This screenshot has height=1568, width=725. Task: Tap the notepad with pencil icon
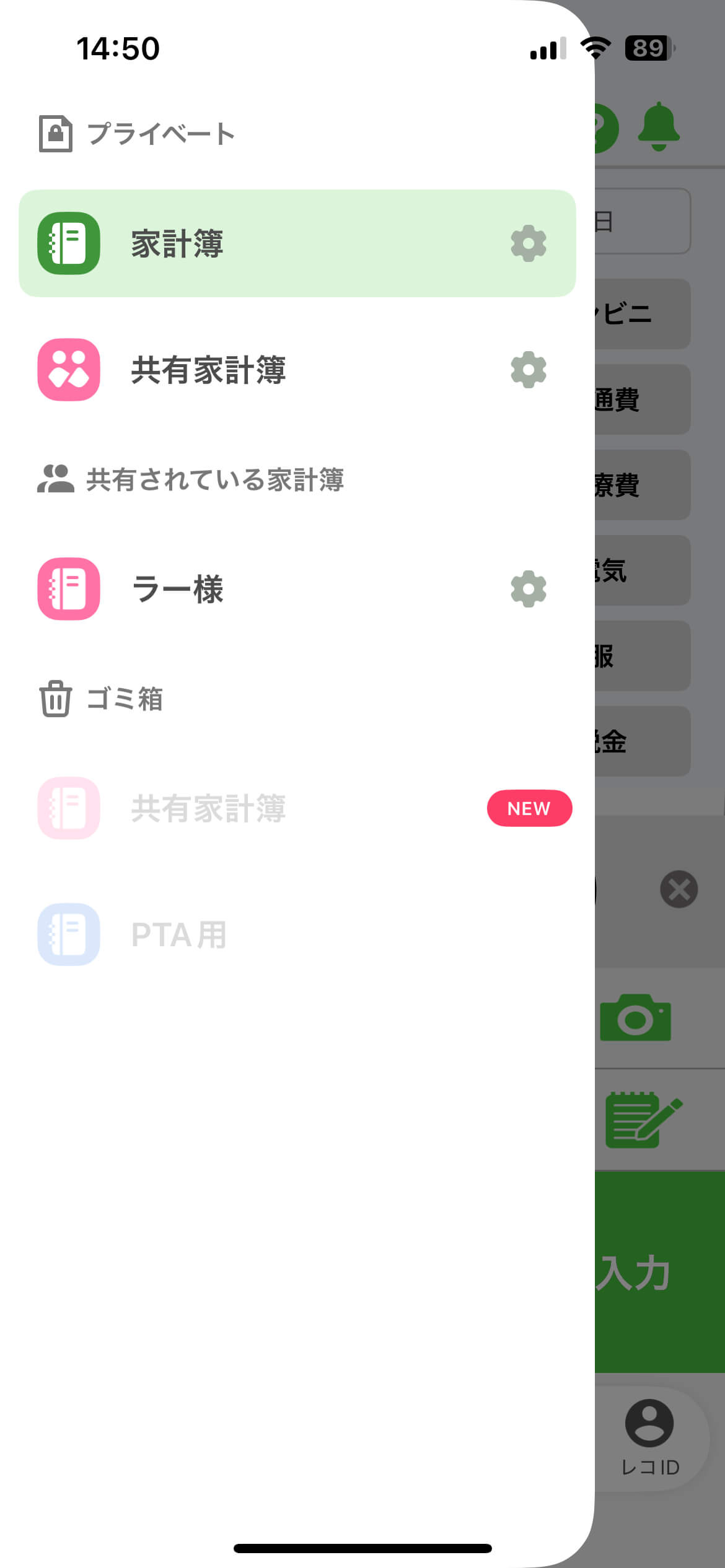(642, 1120)
